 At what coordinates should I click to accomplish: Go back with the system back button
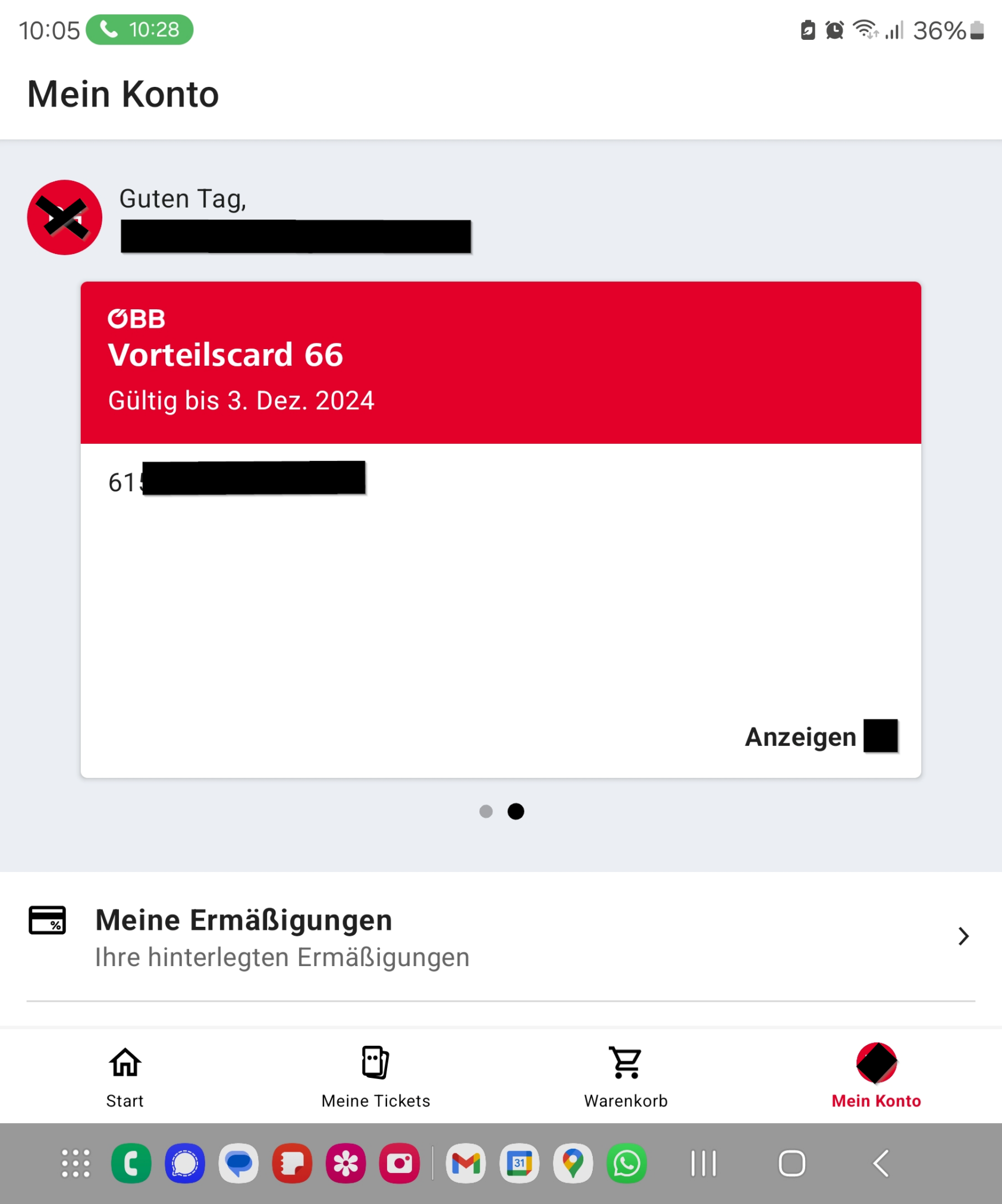[x=881, y=1164]
